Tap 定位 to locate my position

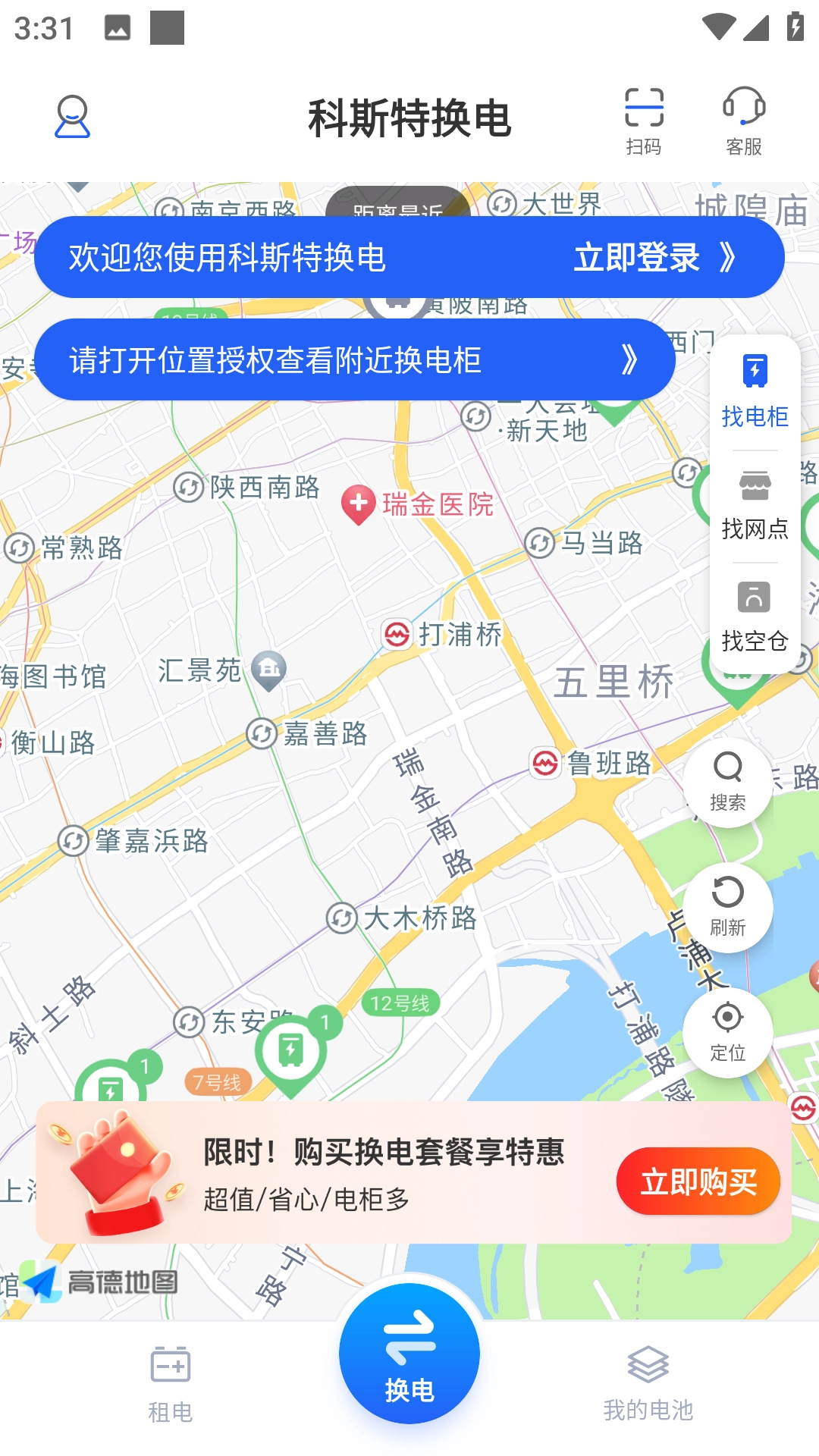[x=728, y=1031]
